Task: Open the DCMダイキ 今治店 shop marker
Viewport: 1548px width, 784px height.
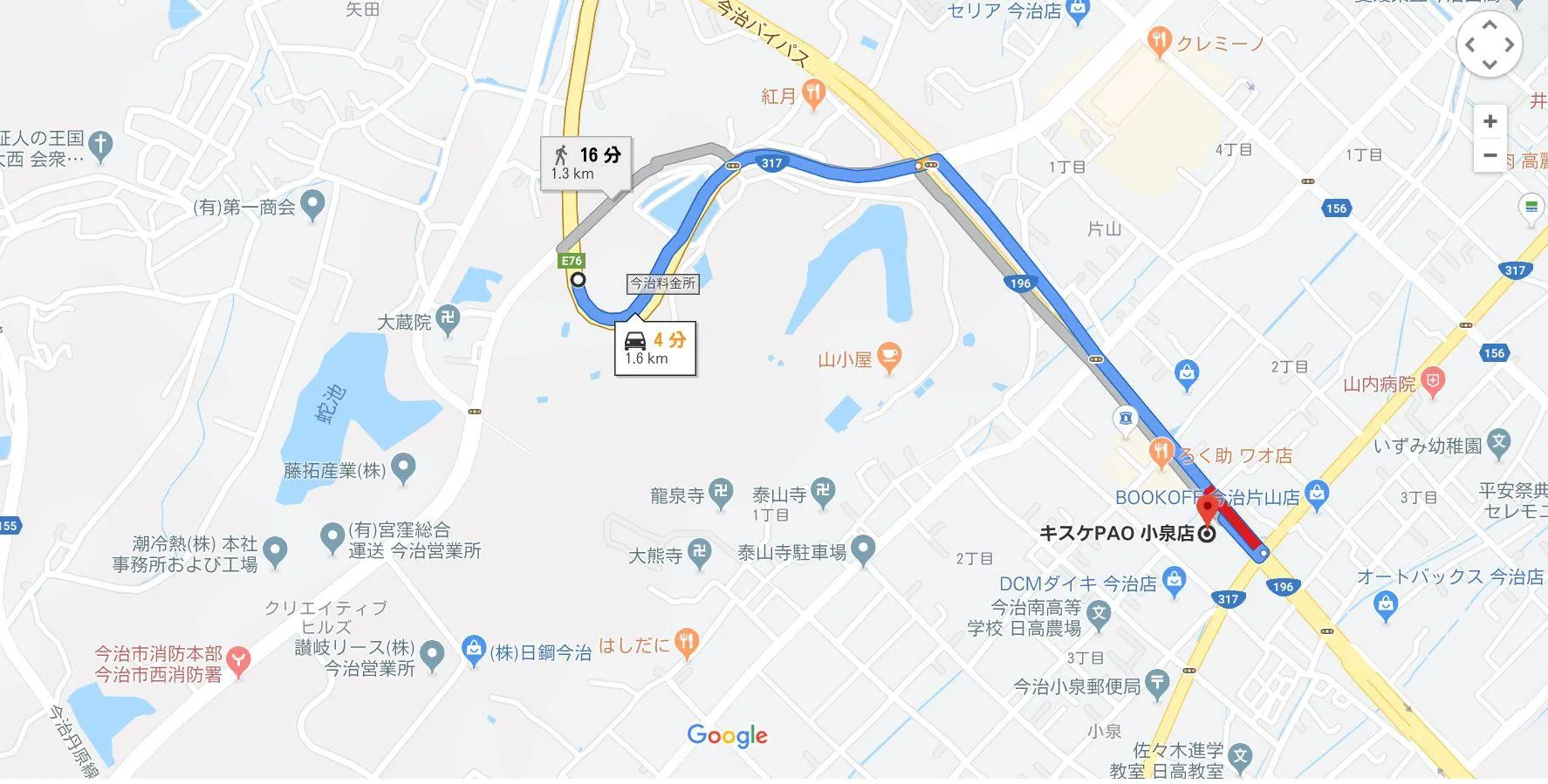Action: tap(1174, 580)
